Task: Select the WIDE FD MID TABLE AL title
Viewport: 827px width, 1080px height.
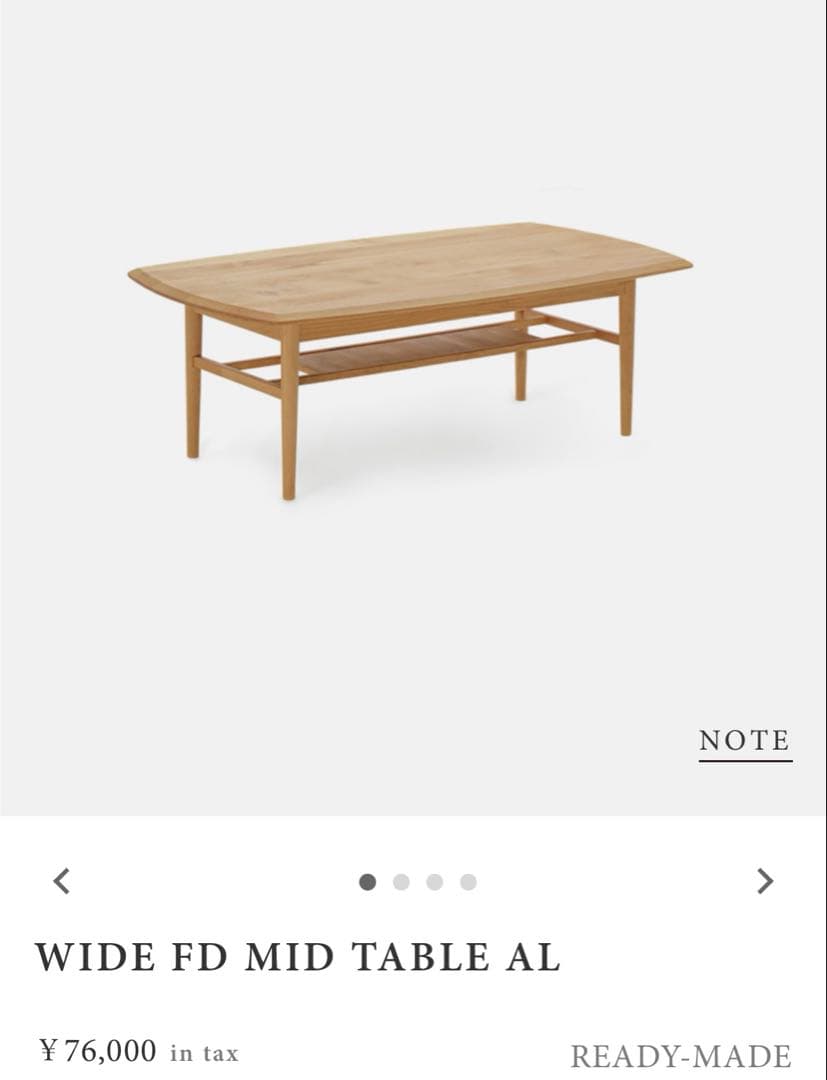Action: tap(297, 957)
